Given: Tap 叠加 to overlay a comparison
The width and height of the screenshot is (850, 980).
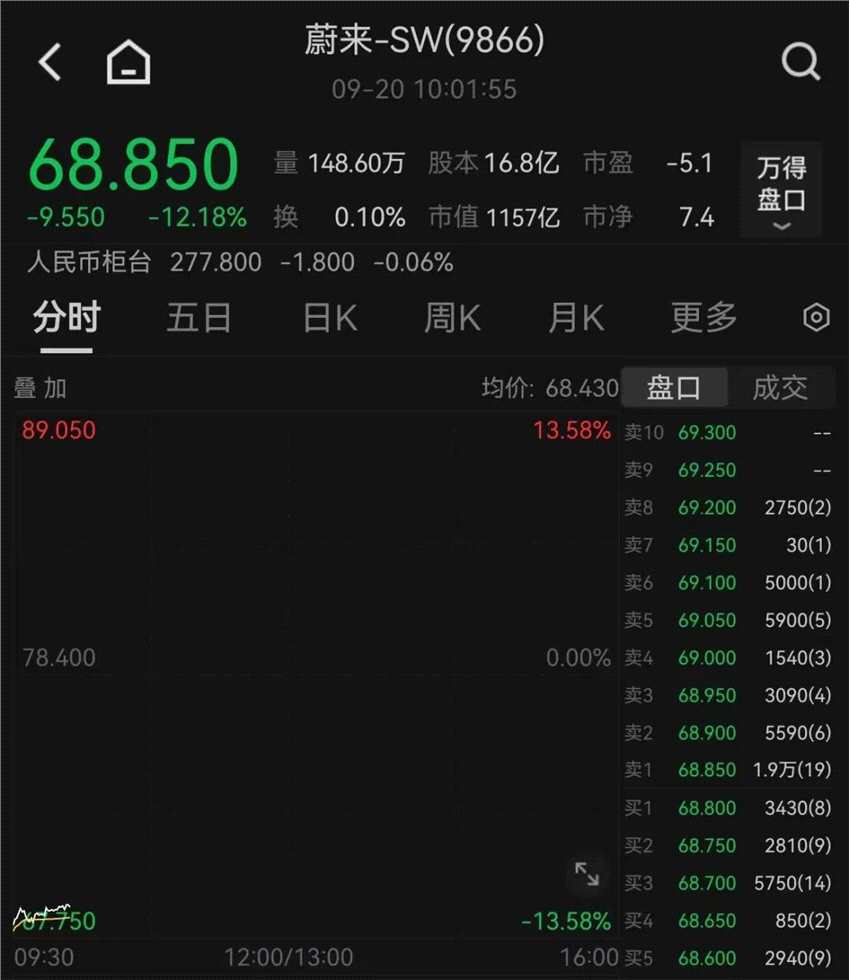Looking at the screenshot, I should [x=40, y=388].
